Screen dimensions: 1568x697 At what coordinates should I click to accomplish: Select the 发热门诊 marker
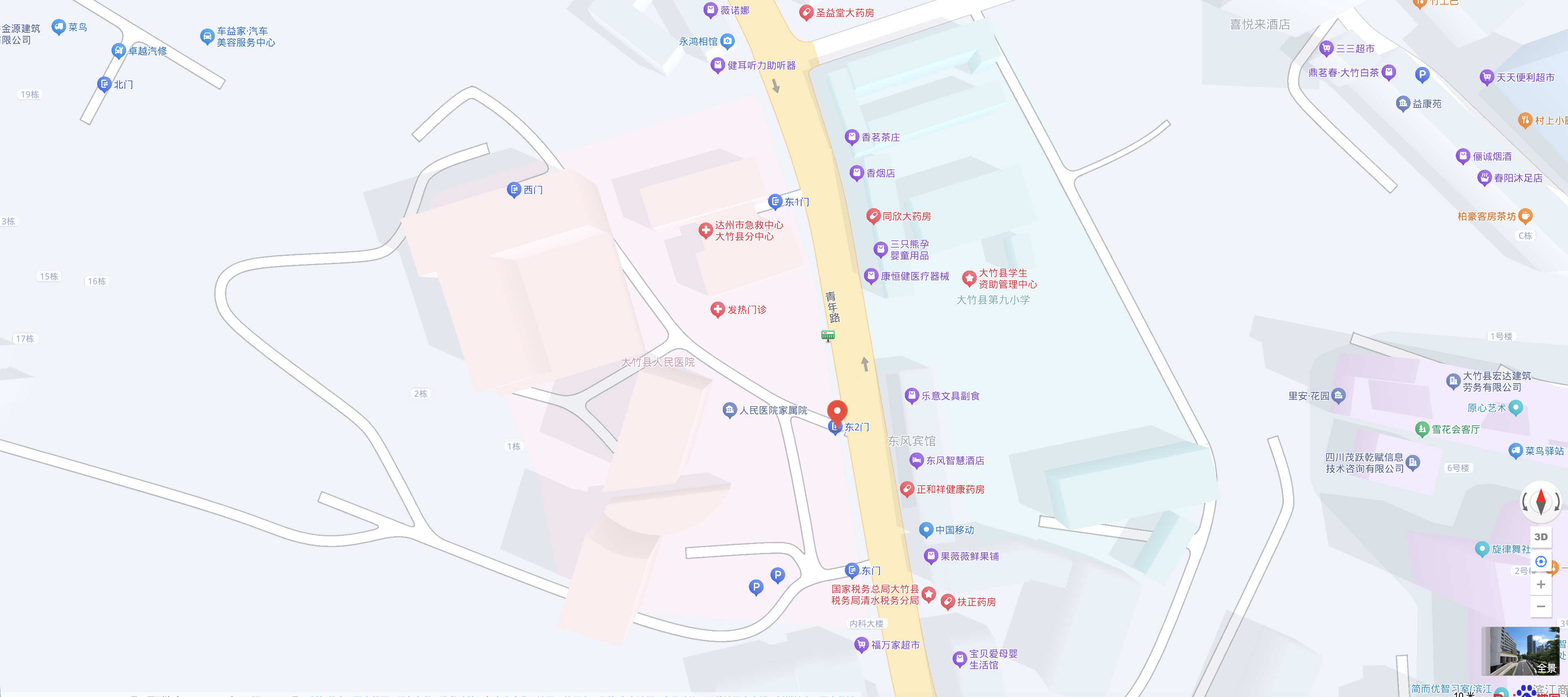[x=718, y=310]
